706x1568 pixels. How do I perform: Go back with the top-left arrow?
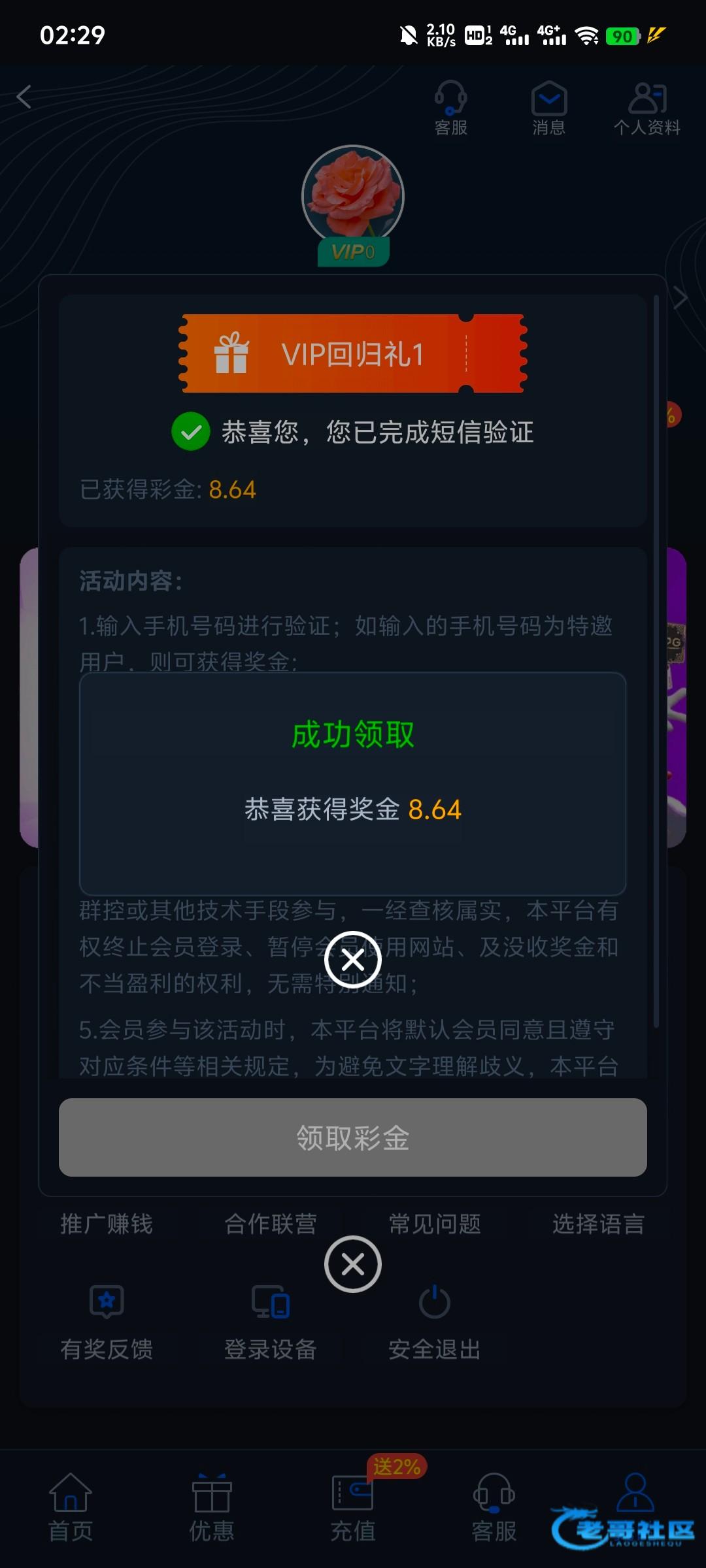[x=25, y=97]
